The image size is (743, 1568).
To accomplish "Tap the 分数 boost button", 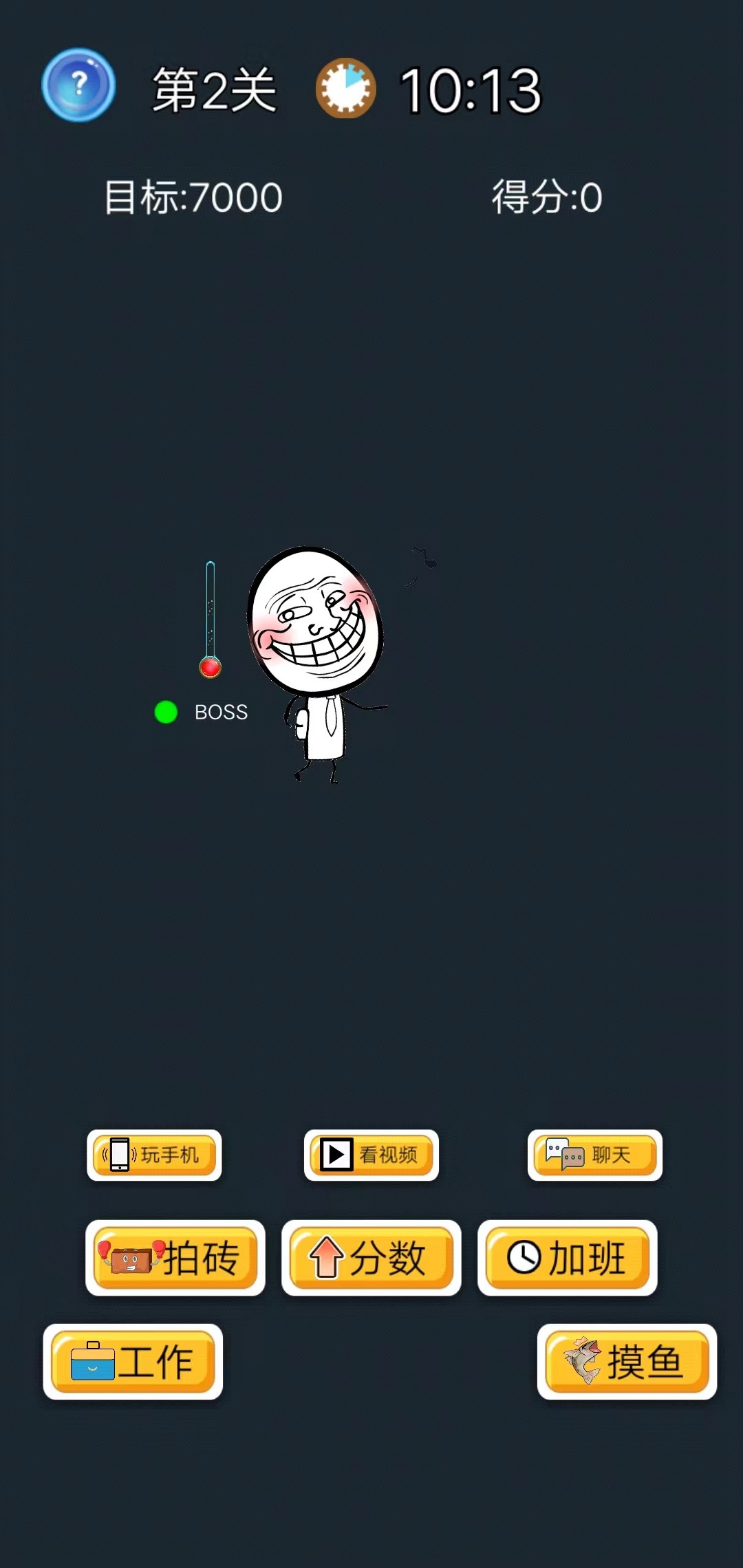I will [371, 1258].
